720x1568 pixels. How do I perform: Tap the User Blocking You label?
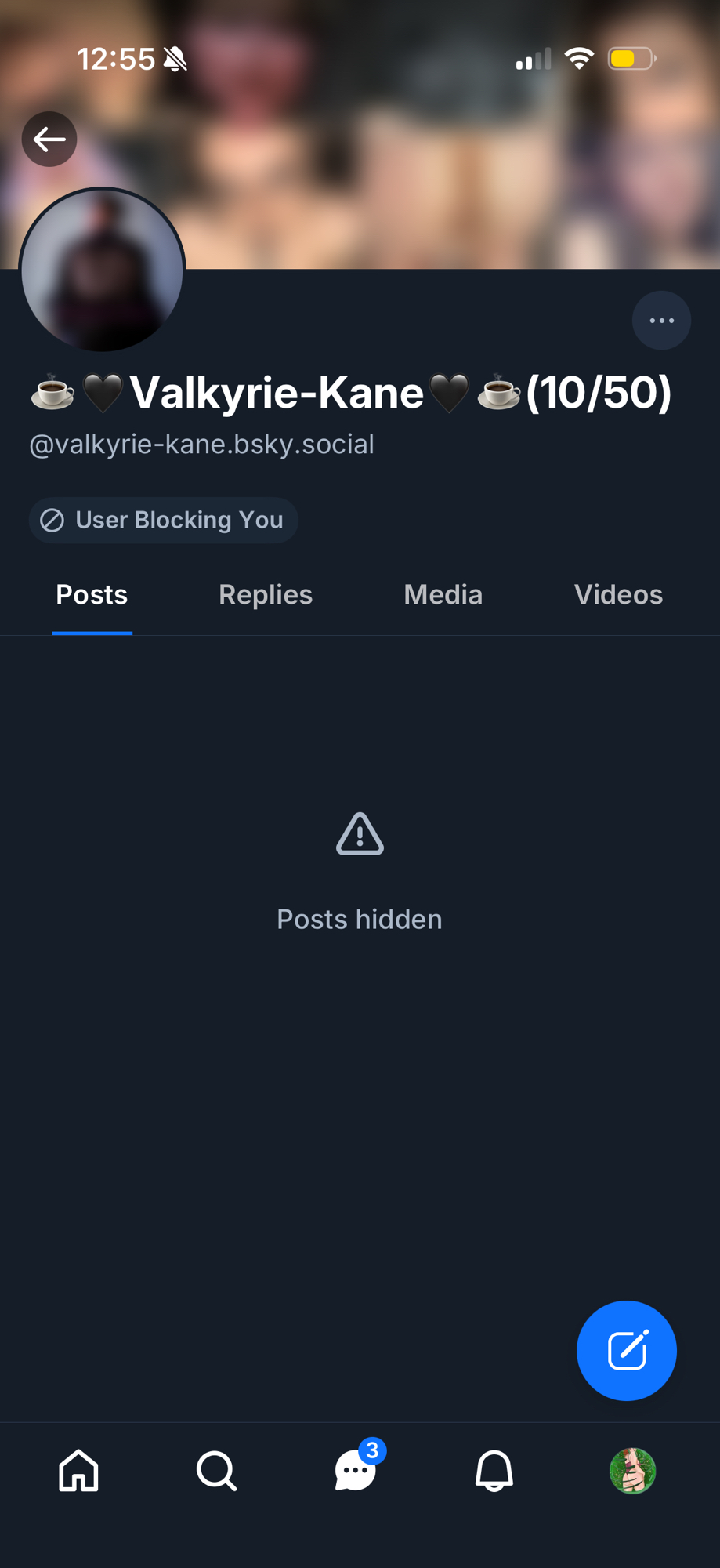coord(164,521)
